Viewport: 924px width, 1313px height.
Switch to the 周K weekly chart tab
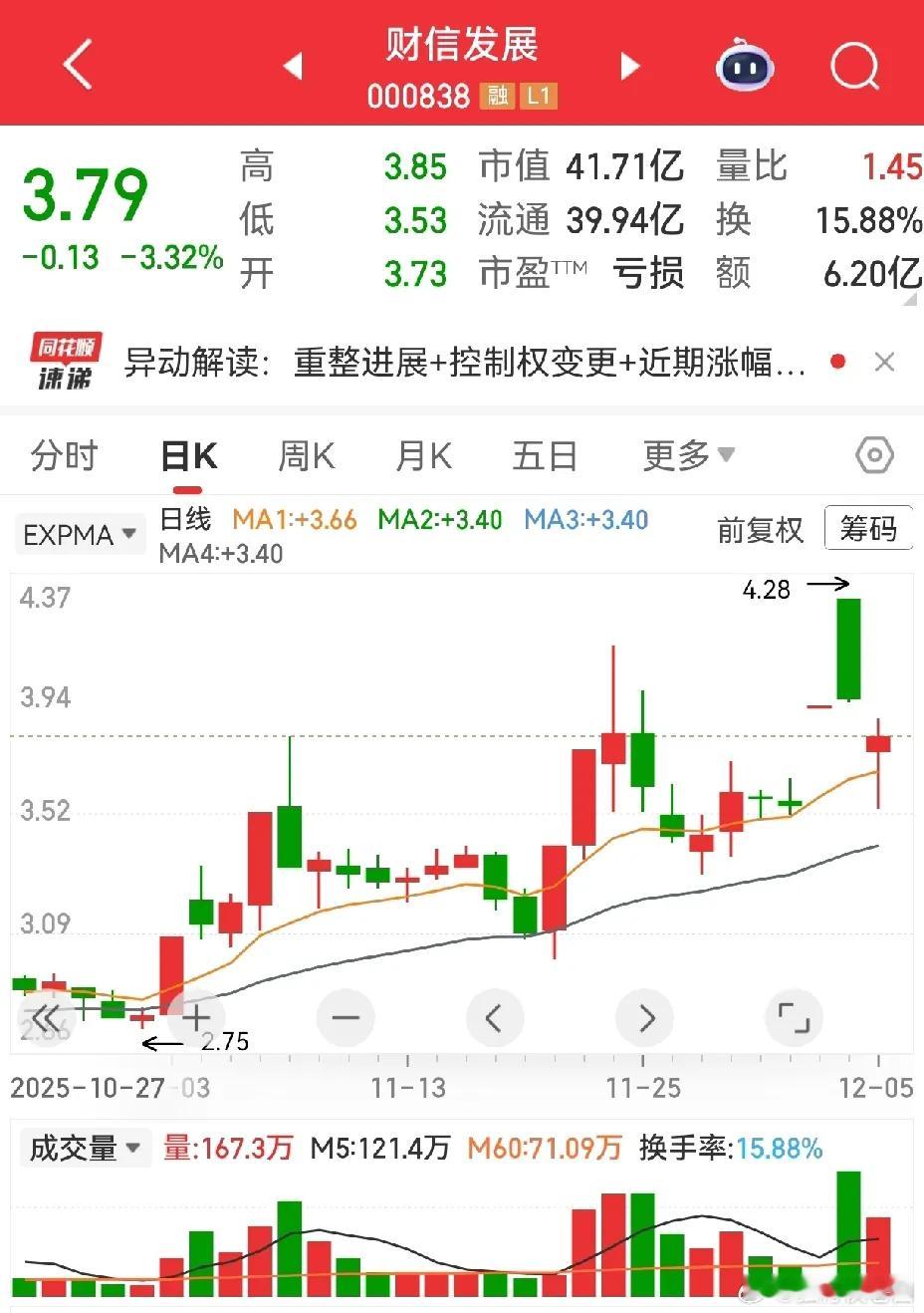(x=306, y=454)
